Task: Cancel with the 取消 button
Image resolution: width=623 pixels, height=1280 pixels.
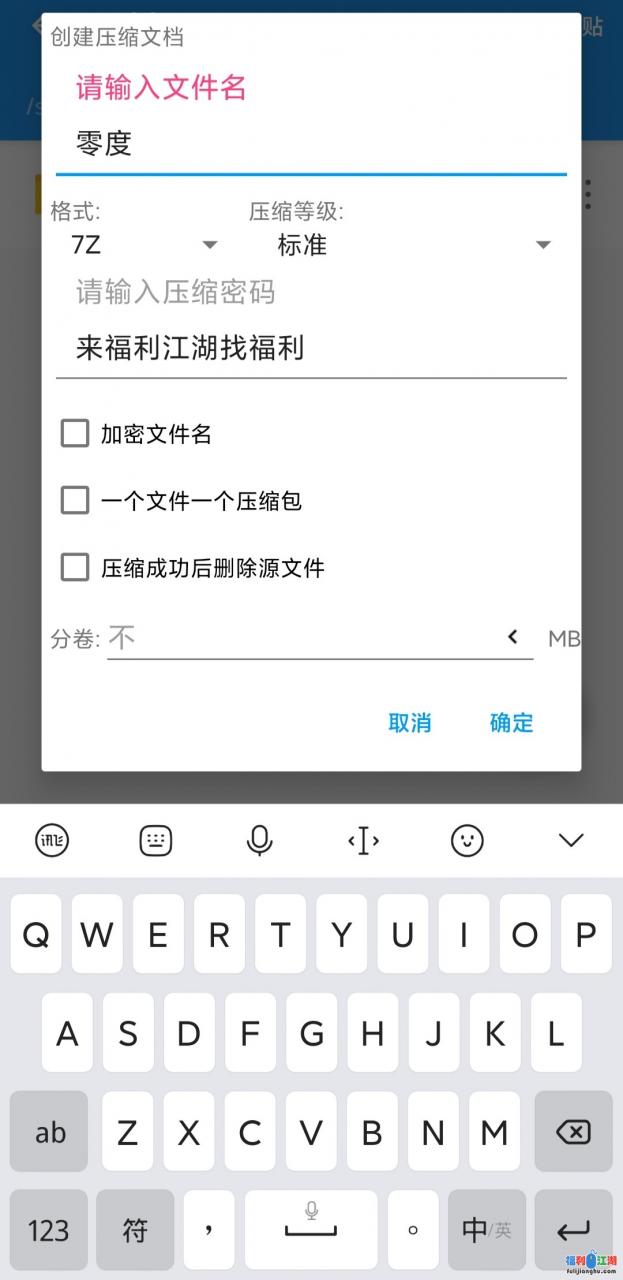Action: 410,723
